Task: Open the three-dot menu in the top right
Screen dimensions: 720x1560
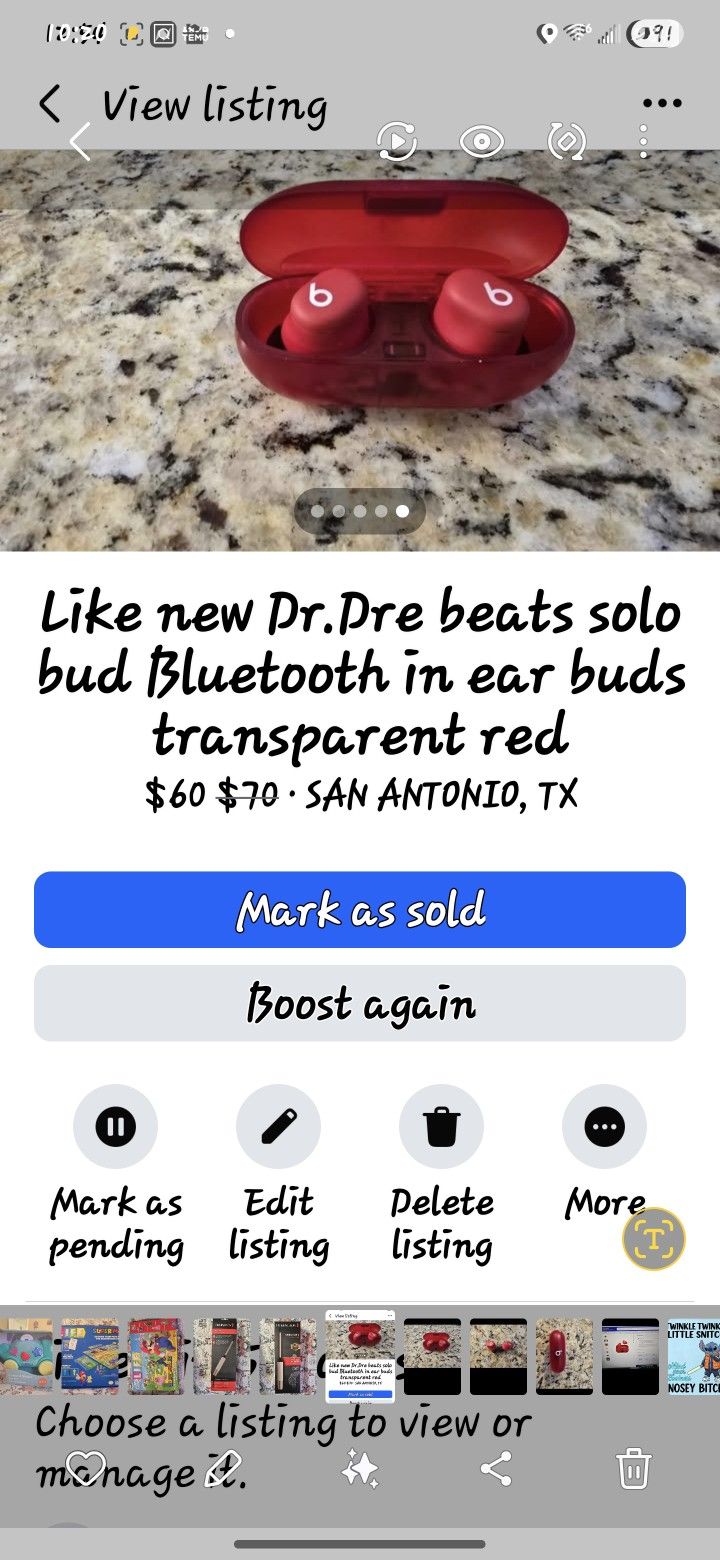Action: coord(663,102)
